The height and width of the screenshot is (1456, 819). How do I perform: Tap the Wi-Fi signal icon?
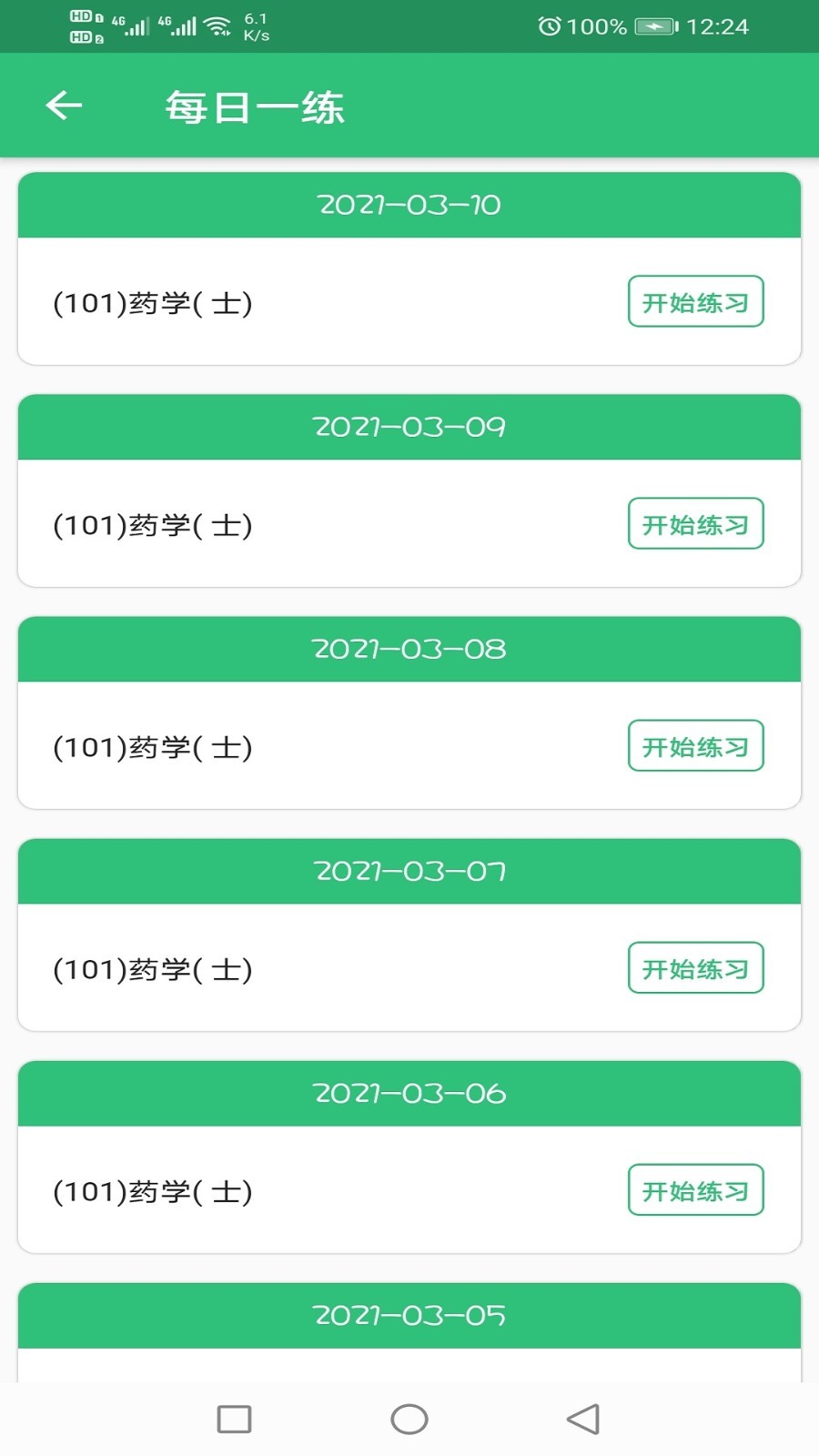pyautogui.click(x=216, y=25)
